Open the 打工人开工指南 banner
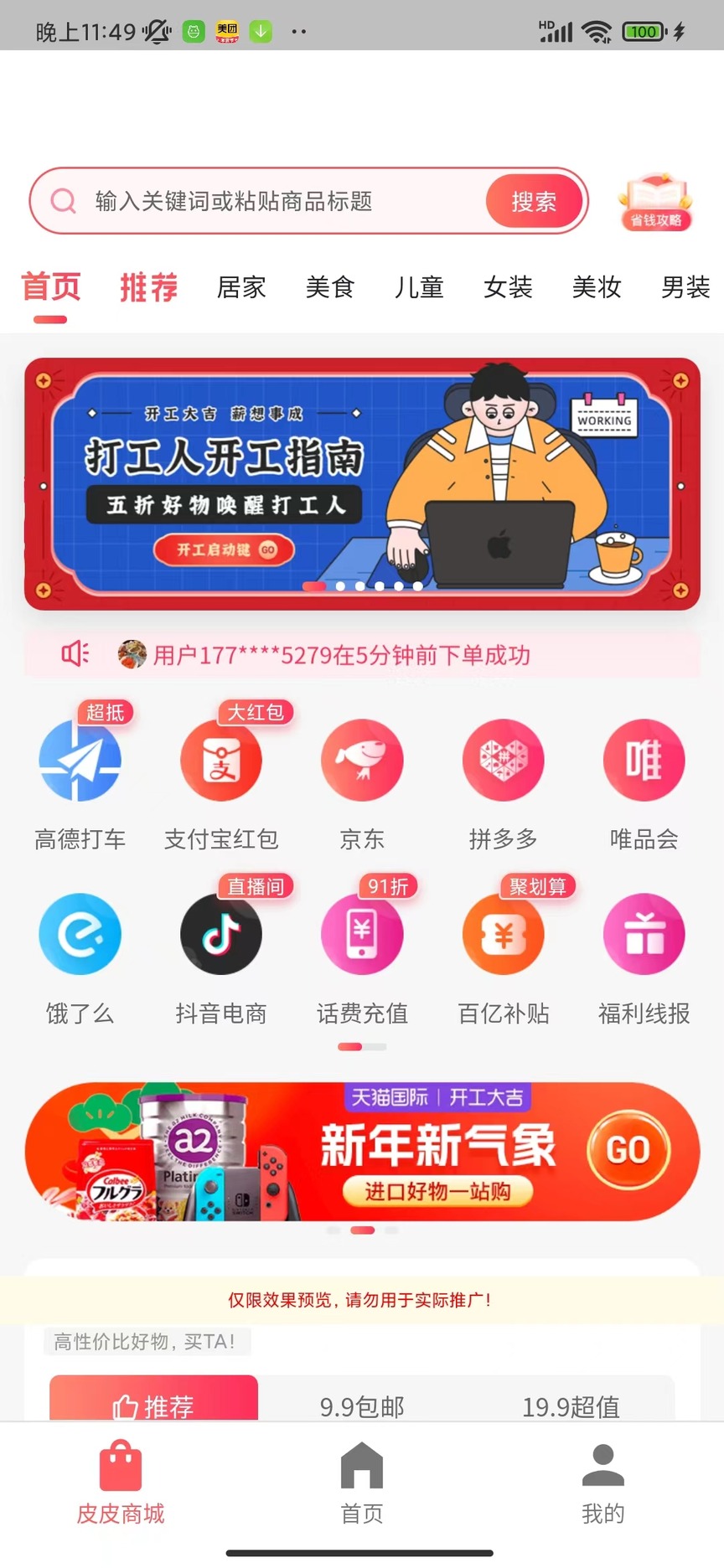Screen dimensions: 724x1568 click(x=362, y=483)
